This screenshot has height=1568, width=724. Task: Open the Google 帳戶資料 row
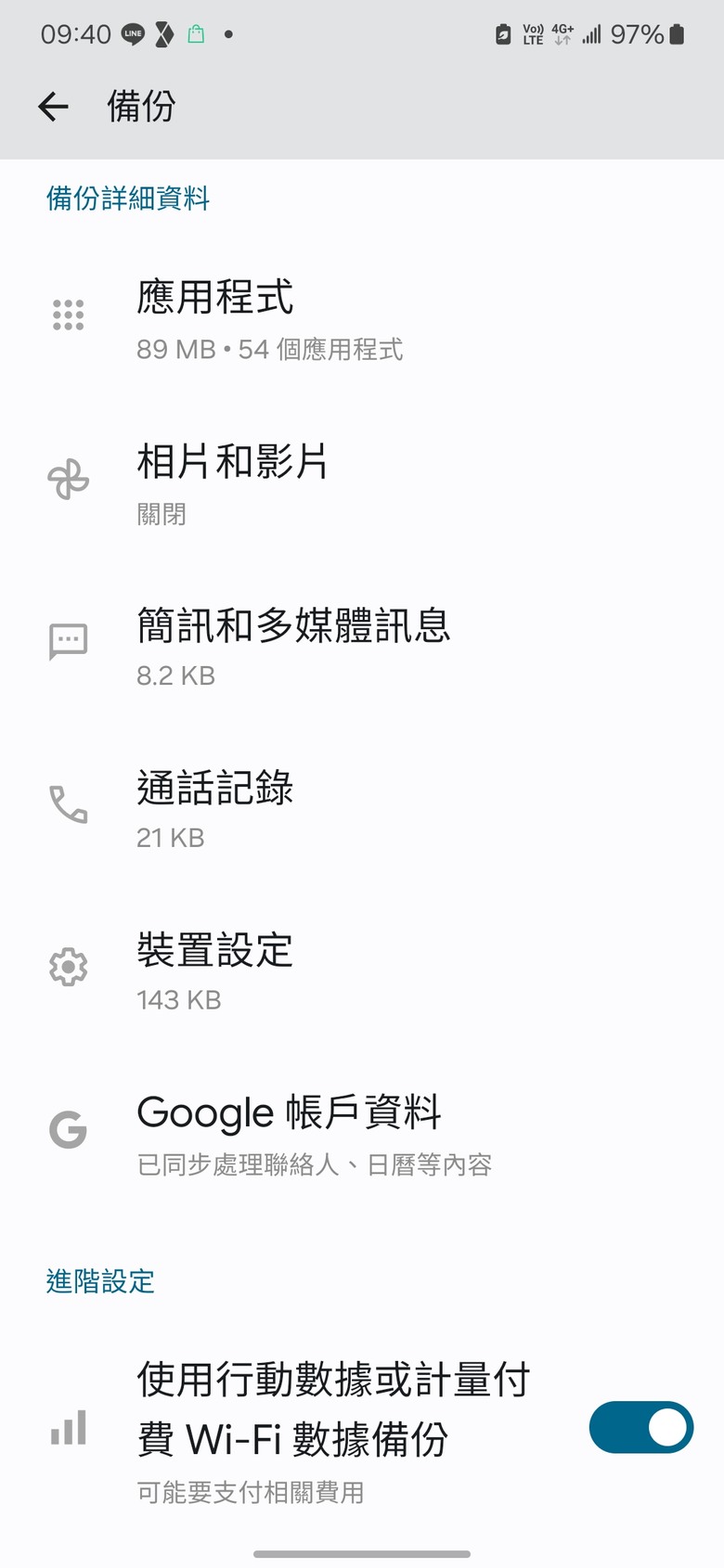click(362, 1134)
